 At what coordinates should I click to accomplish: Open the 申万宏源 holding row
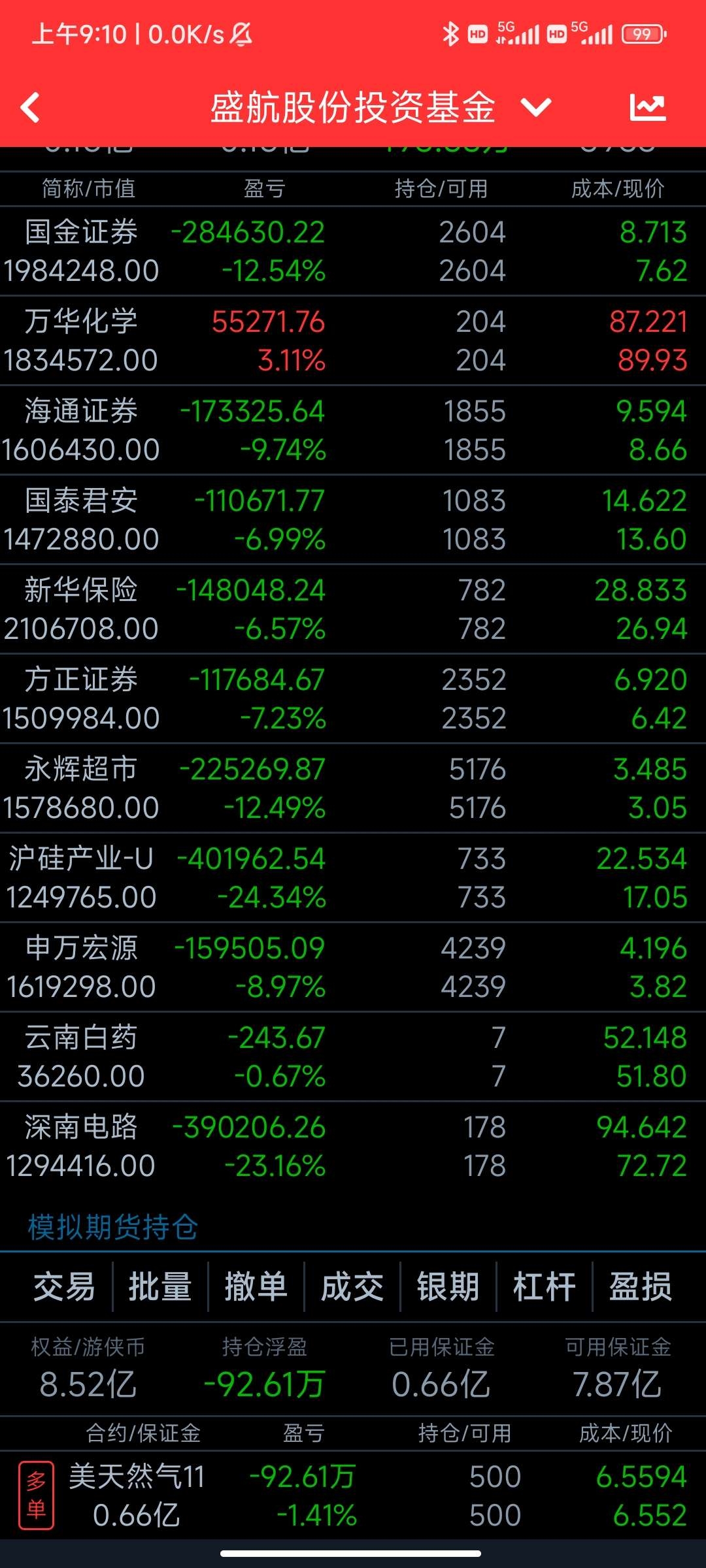pyautogui.click(x=353, y=968)
